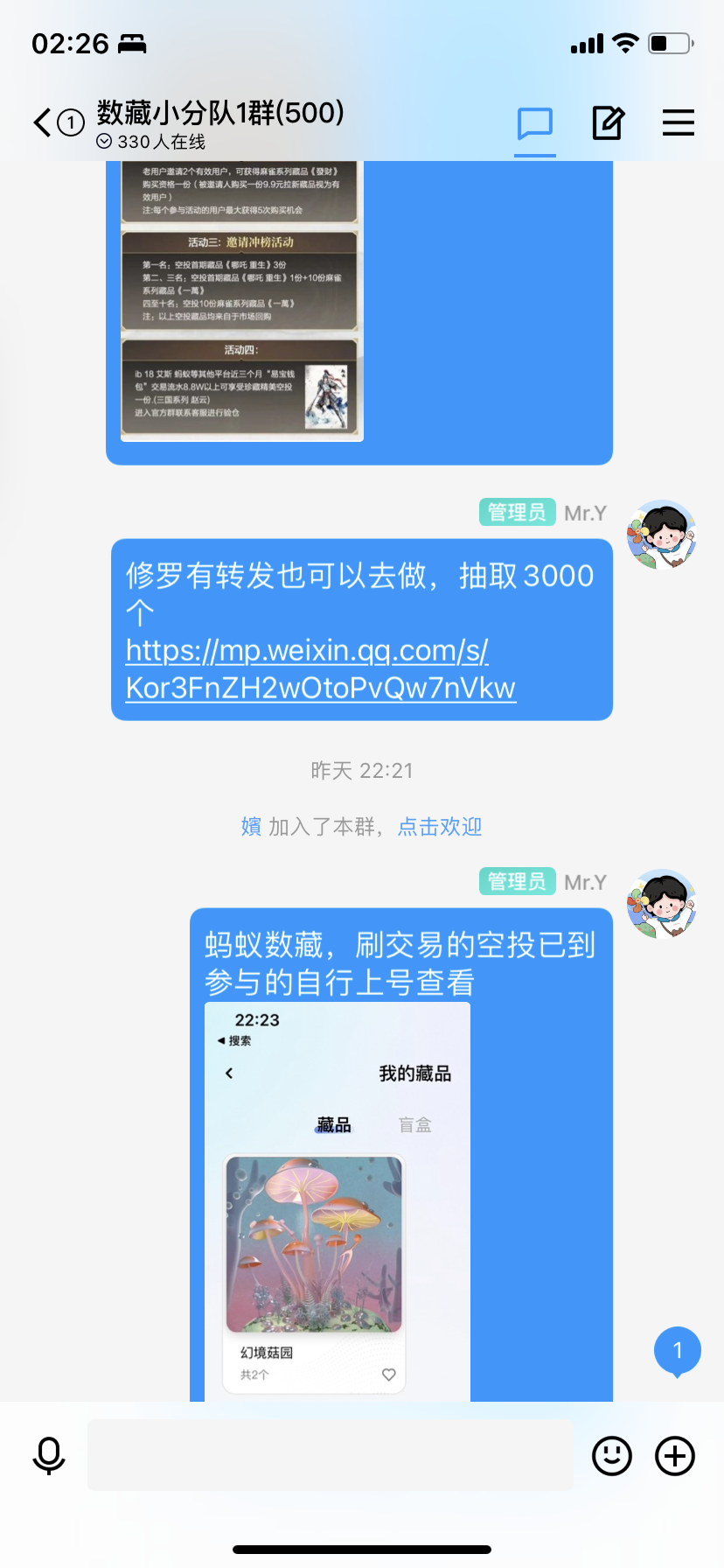Tap the voice message microphone icon
The width and height of the screenshot is (724, 1568).
pos(49,1455)
